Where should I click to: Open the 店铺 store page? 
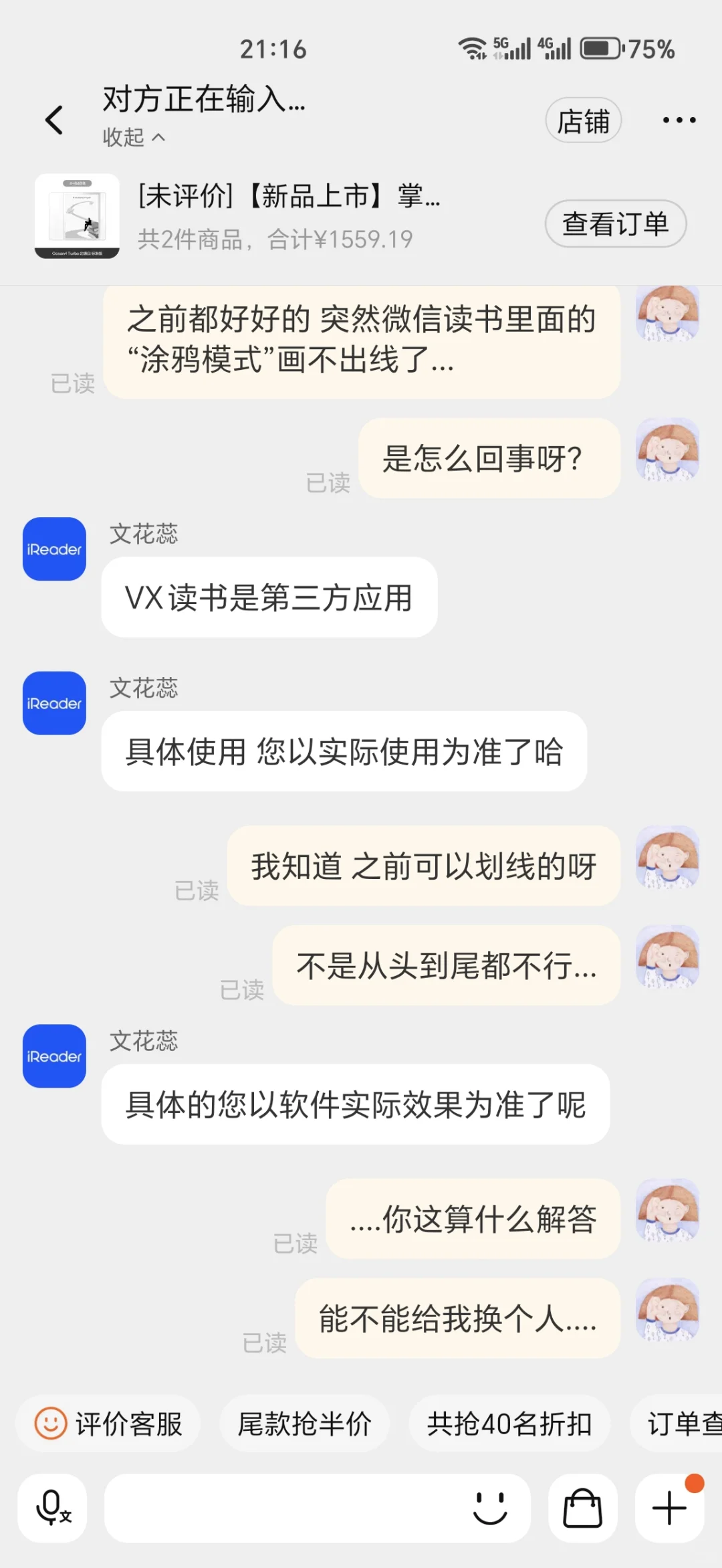583,121
